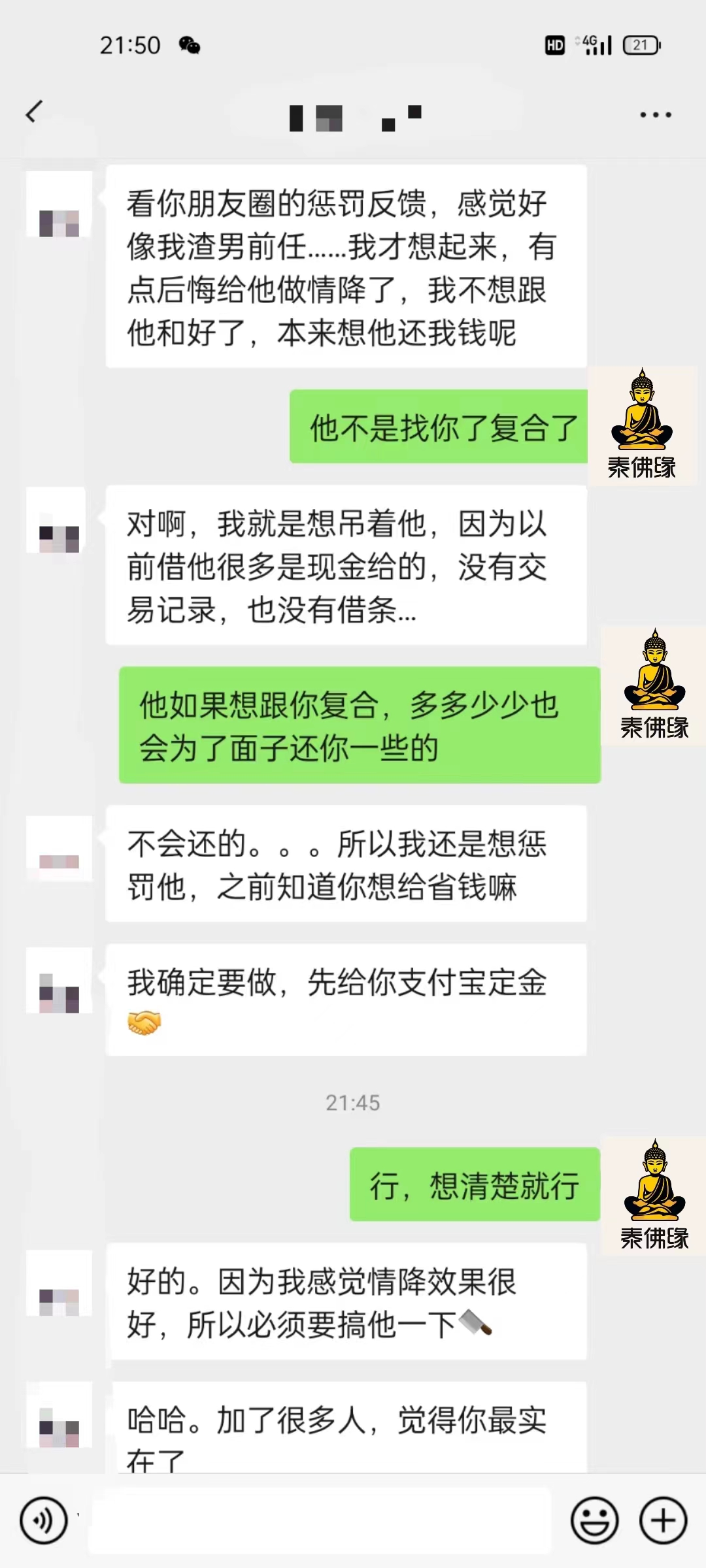
Task: Open contact avatar beside '看你朋友圈的惩罚反馈' message
Action: pyautogui.click(x=59, y=204)
